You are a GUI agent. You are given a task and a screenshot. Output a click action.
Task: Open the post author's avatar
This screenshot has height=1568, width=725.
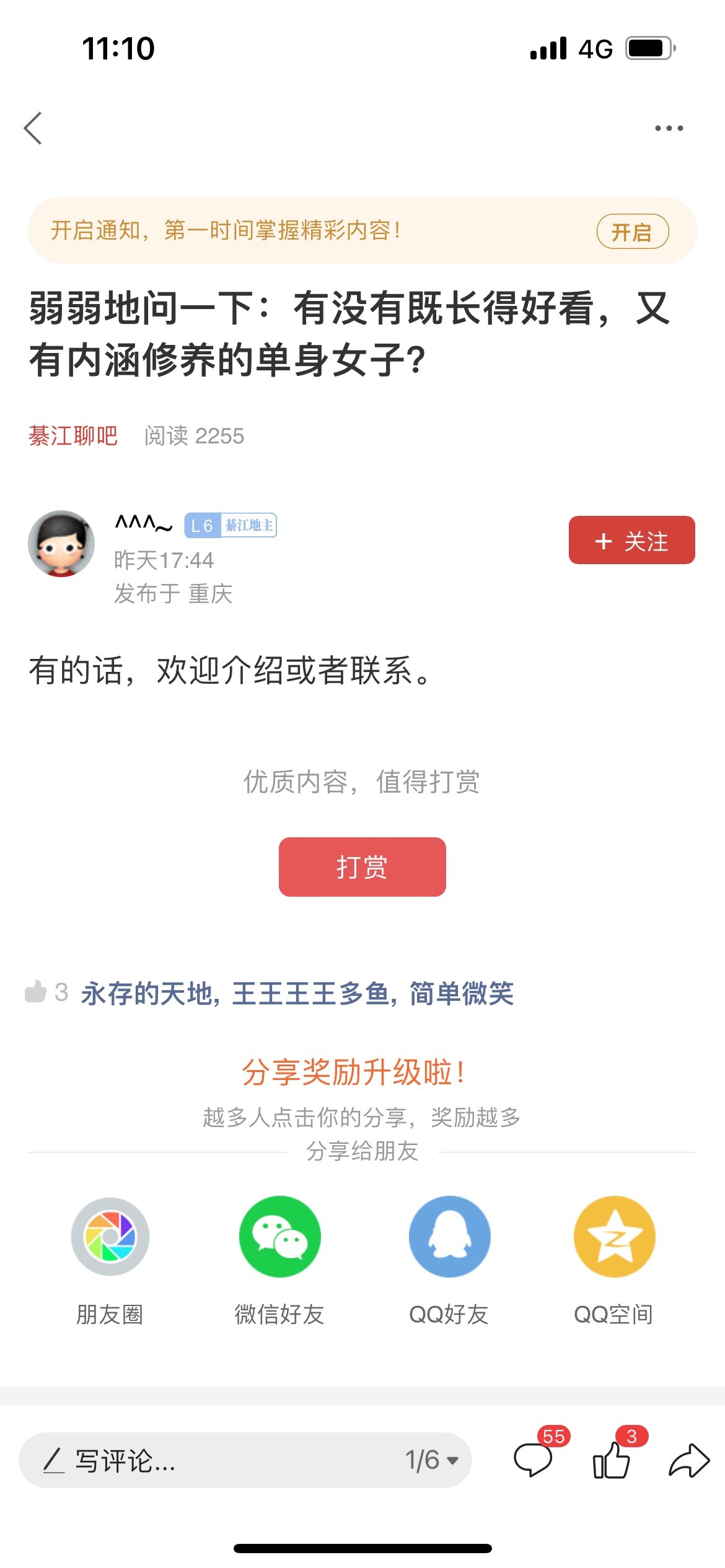pos(61,544)
